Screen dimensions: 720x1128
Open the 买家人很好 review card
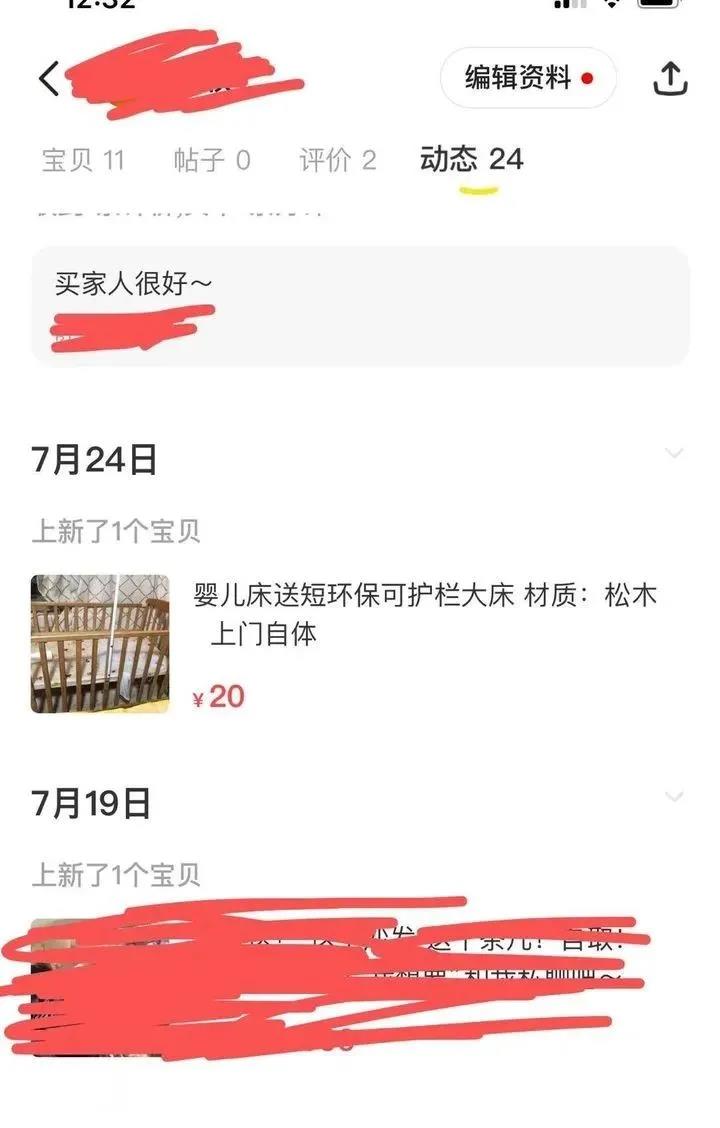(x=360, y=306)
